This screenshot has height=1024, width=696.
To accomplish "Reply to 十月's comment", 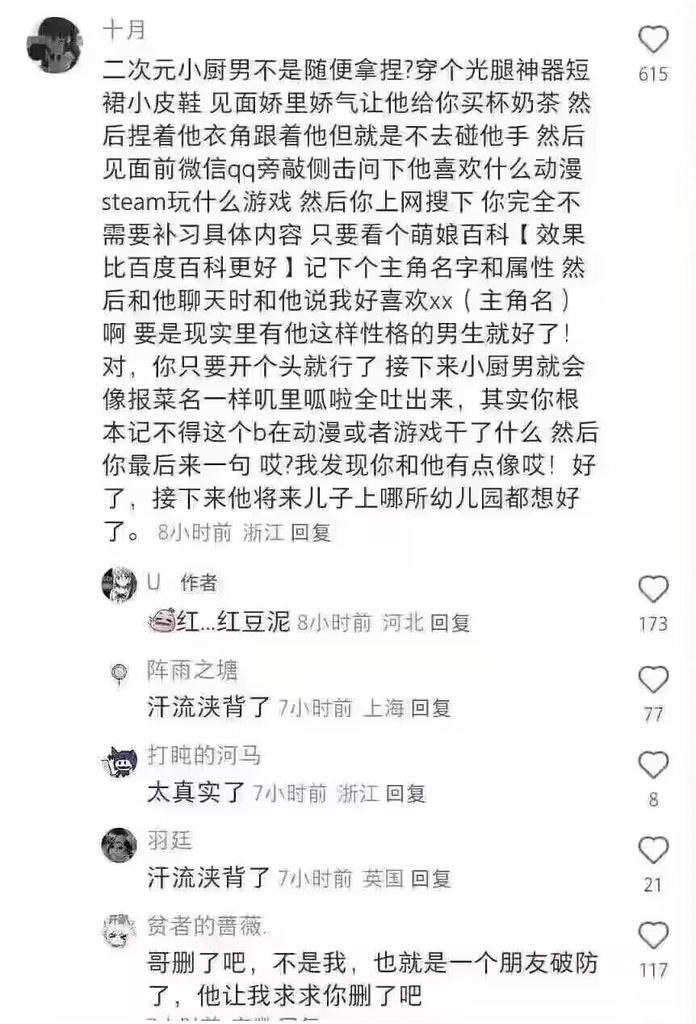I will point(310,533).
